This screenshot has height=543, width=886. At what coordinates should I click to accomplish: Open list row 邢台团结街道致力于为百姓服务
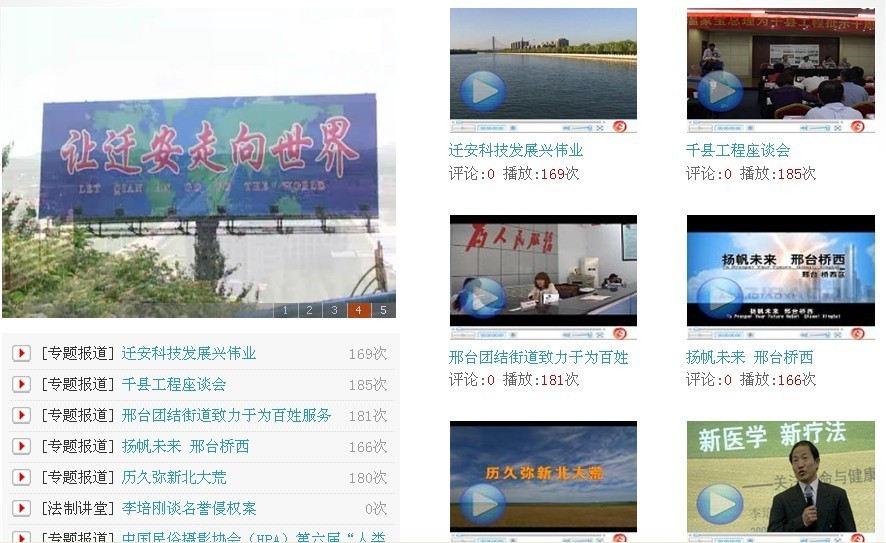226,415
